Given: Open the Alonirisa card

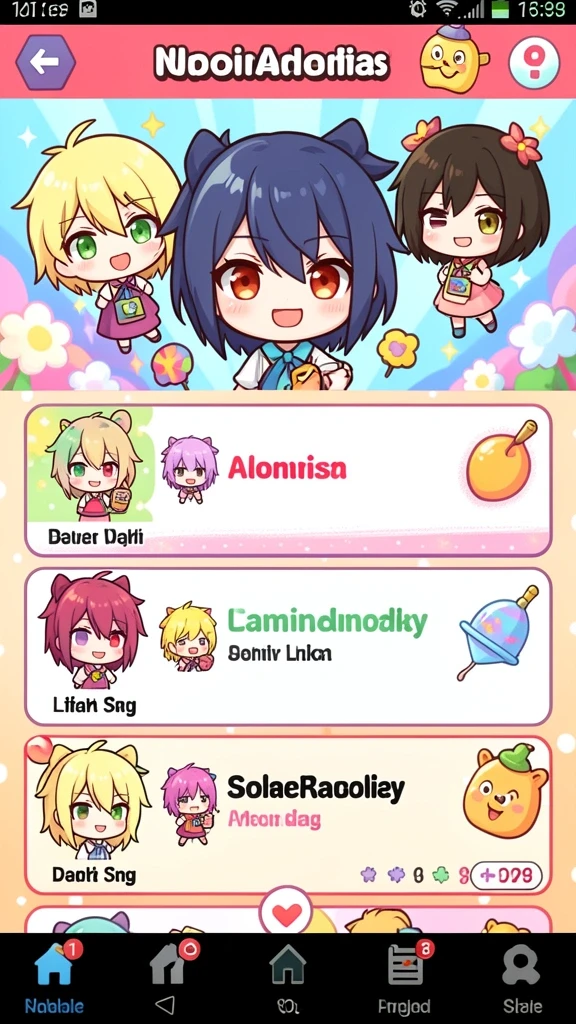Looking at the screenshot, I should point(288,480).
